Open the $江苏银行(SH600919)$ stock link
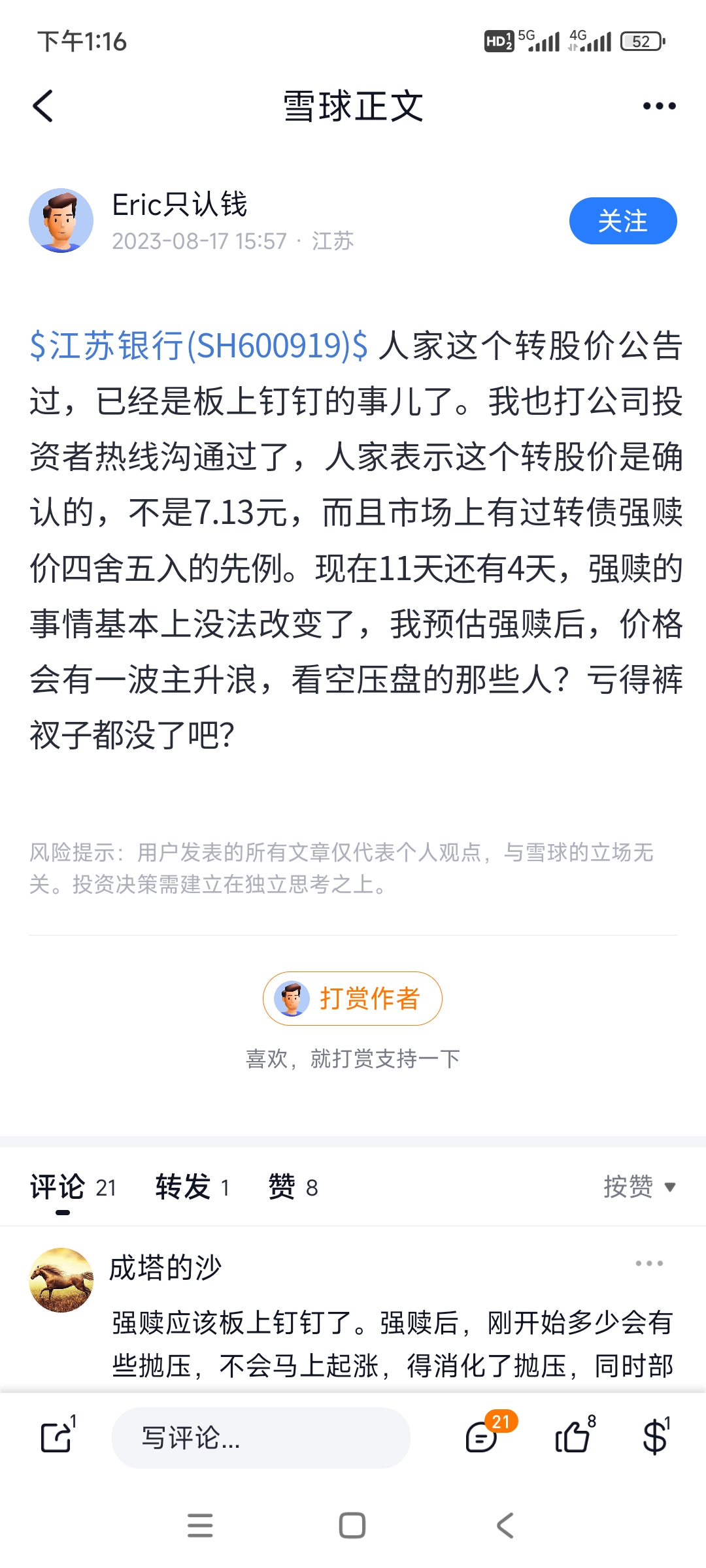This screenshot has width=706, height=1568. point(199,346)
